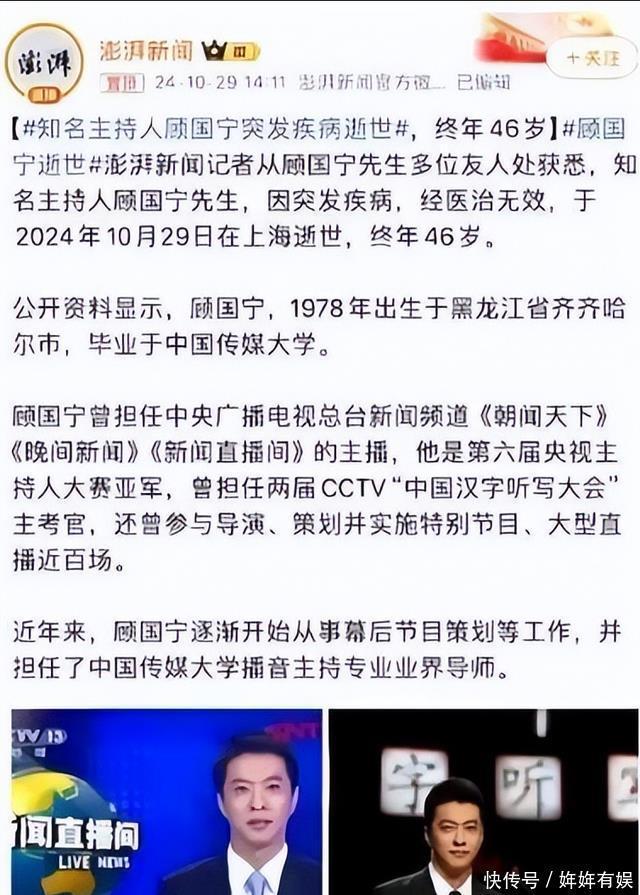640x895 pixels.
Task: View the photo with 听写 stage backdrop
Action: (484, 800)
